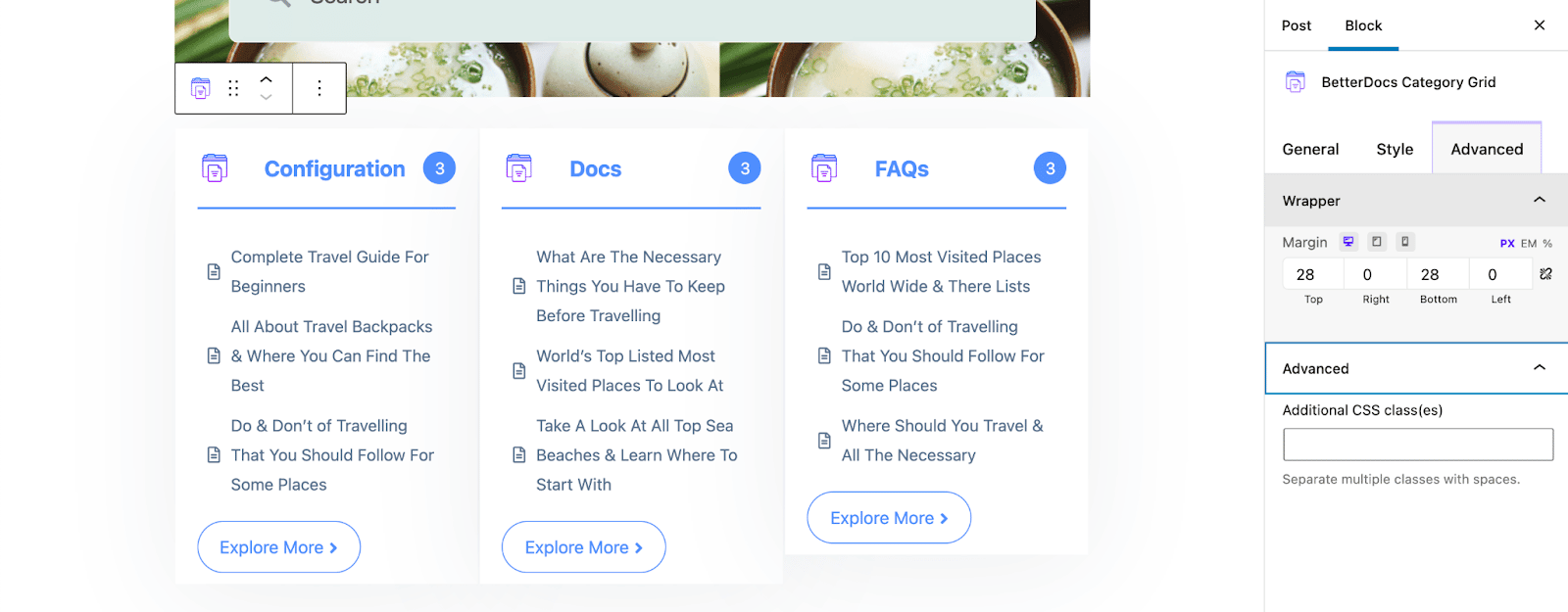Image resolution: width=1568 pixels, height=612 pixels.
Task: Choose desktop view for margin
Action: point(1348,242)
